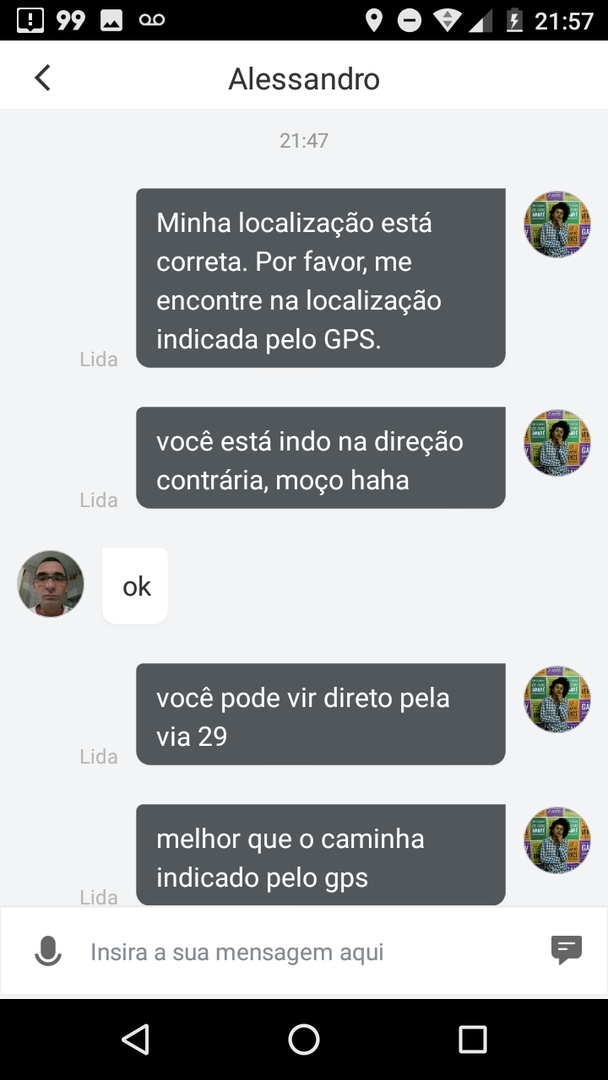Tap the microphone to record voice message

coord(47,951)
